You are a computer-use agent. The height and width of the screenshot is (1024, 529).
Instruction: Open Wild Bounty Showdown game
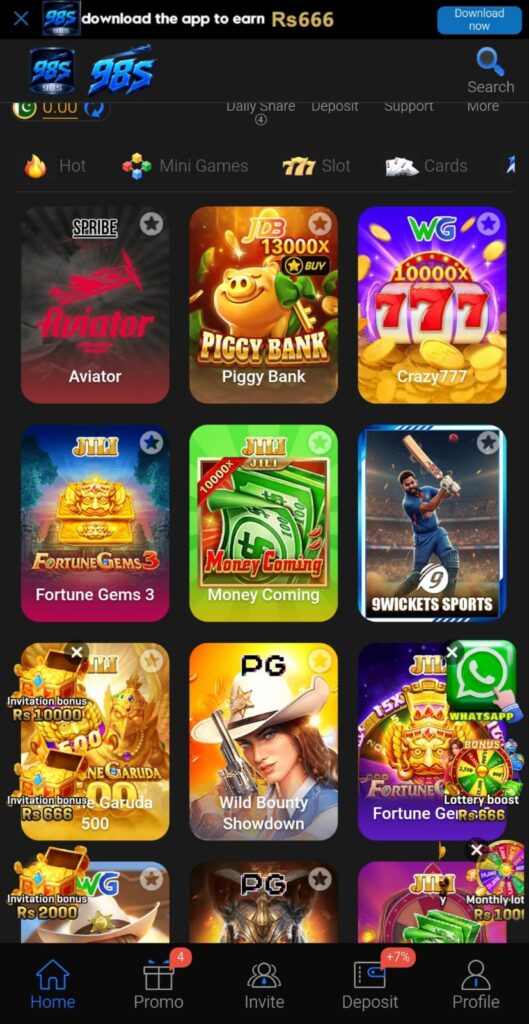[x=264, y=741]
